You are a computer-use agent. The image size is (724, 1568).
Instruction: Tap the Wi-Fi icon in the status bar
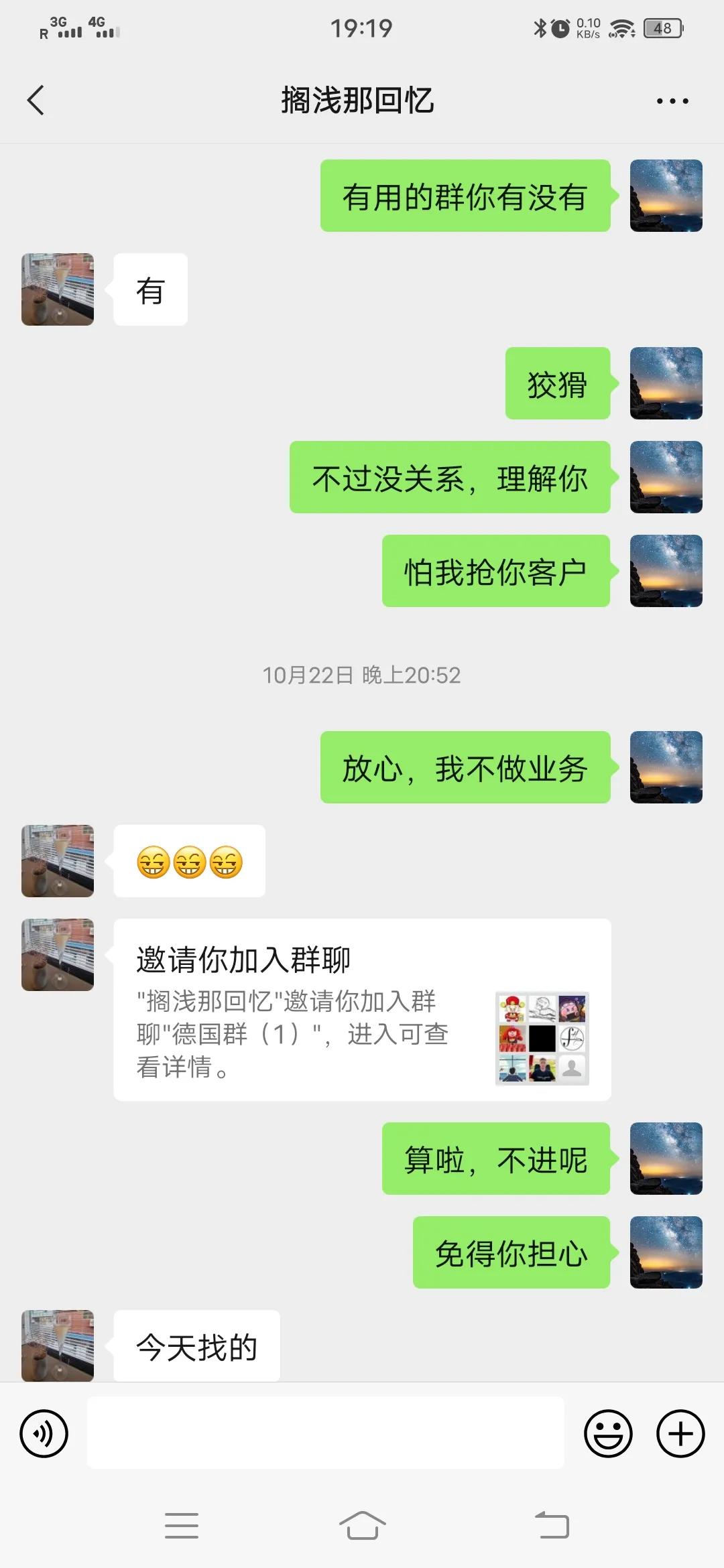623,27
